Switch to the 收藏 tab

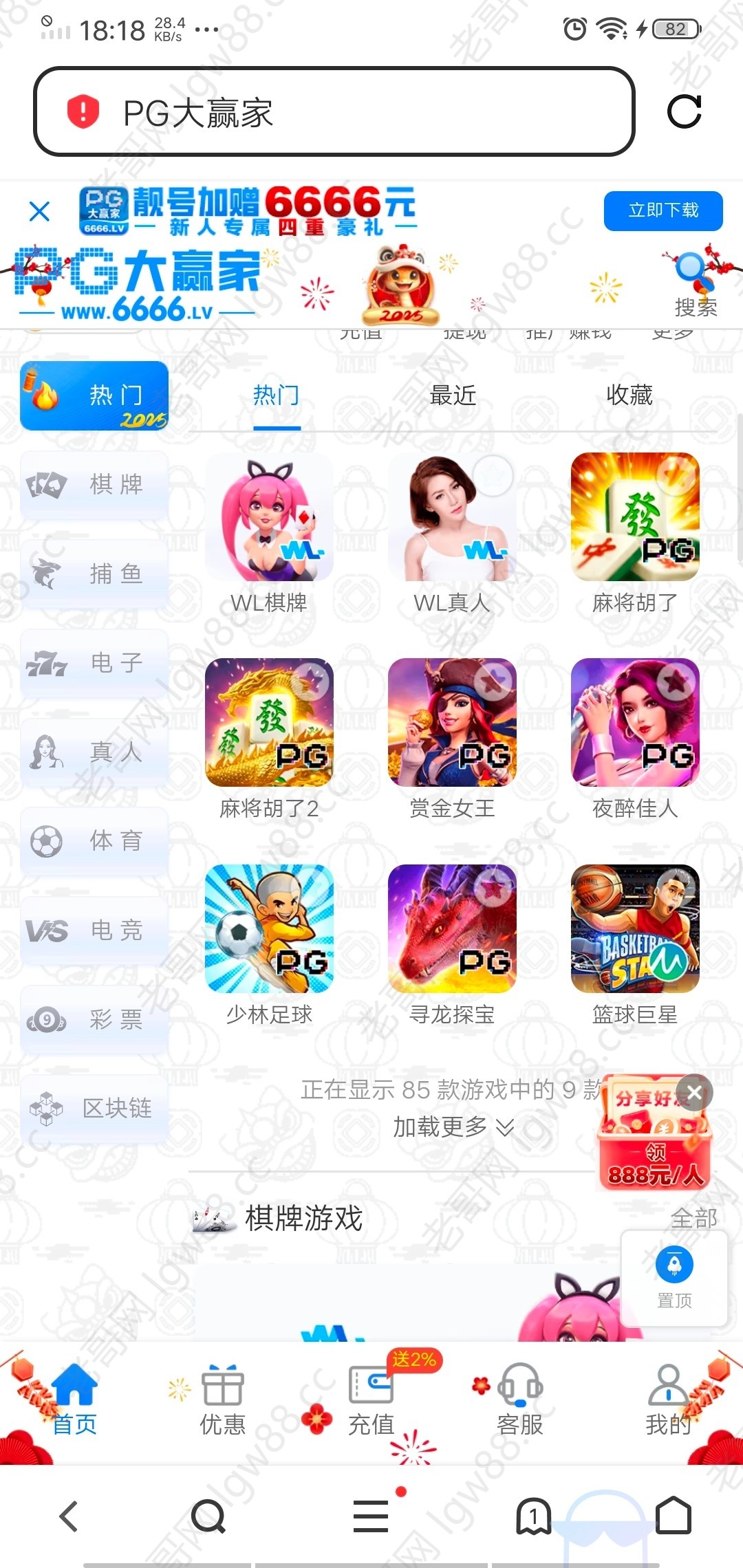(629, 395)
